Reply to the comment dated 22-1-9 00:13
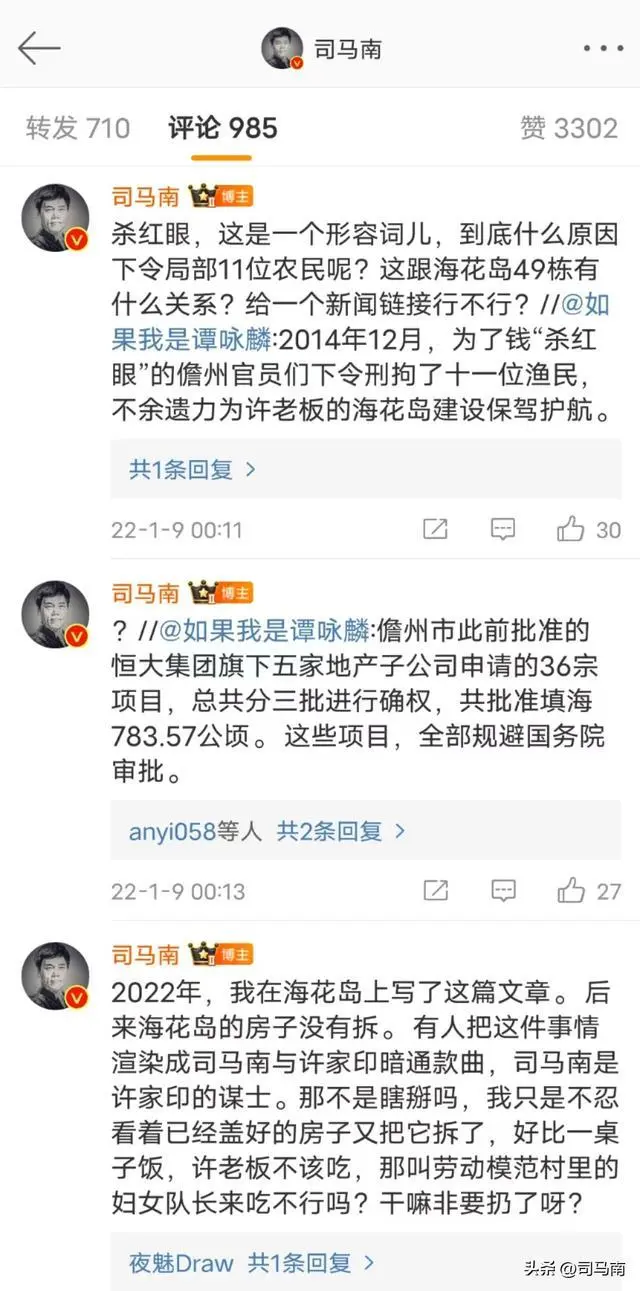The width and height of the screenshot is (640, 1291). (503, 890)
